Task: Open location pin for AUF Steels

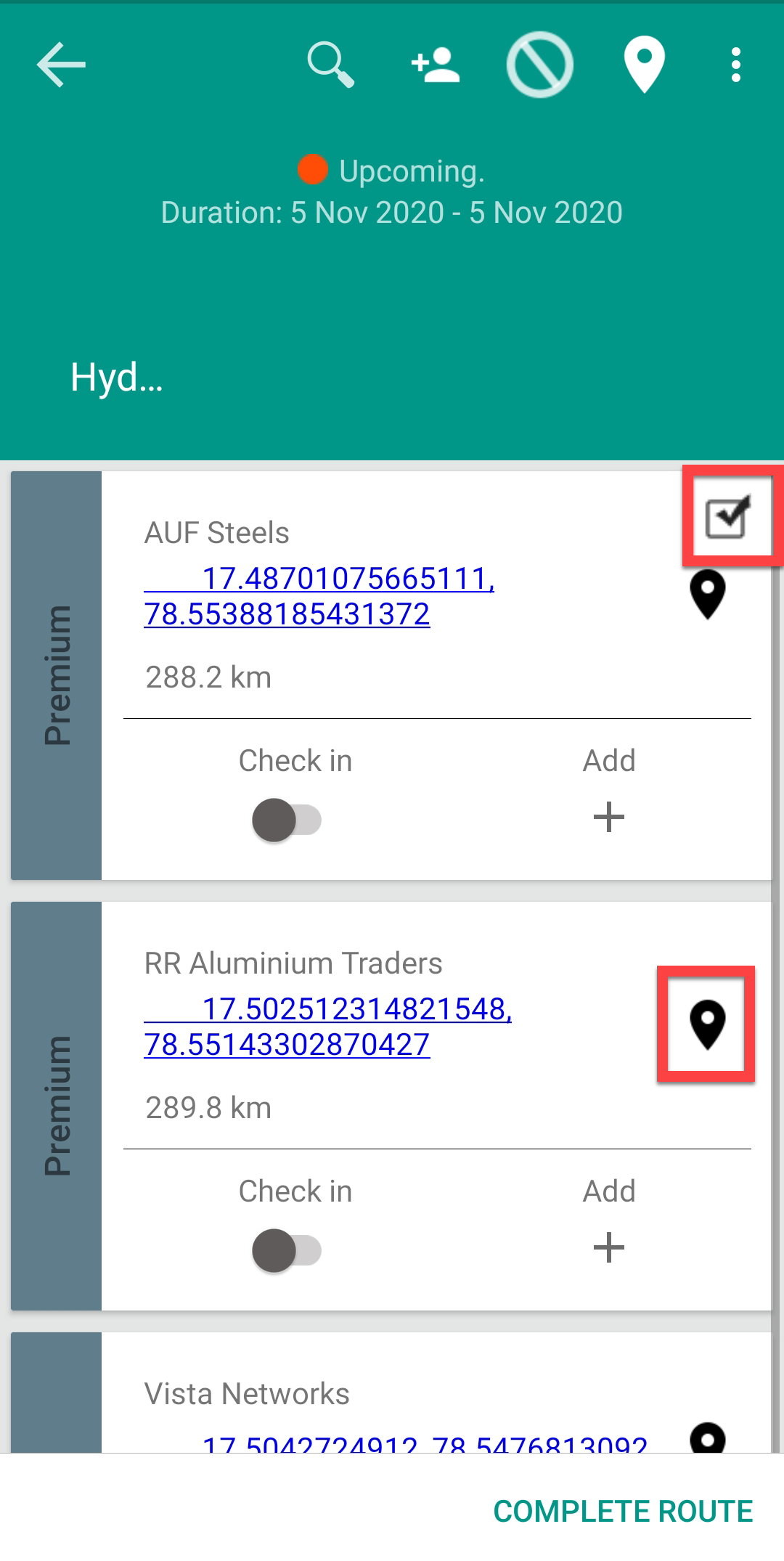Action: click(x=708, y=595)
